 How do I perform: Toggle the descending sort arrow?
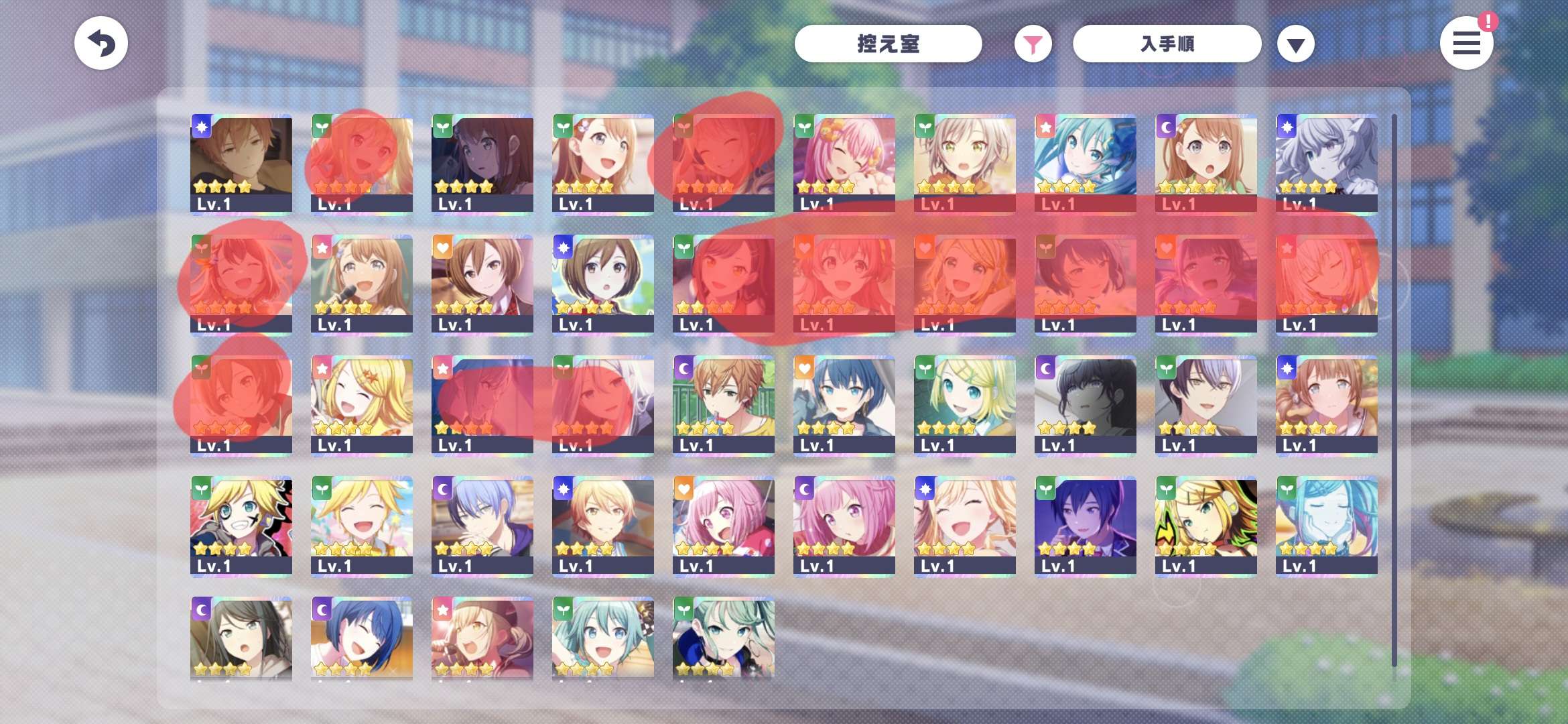pyautogui.click(x=1295, y=45)
